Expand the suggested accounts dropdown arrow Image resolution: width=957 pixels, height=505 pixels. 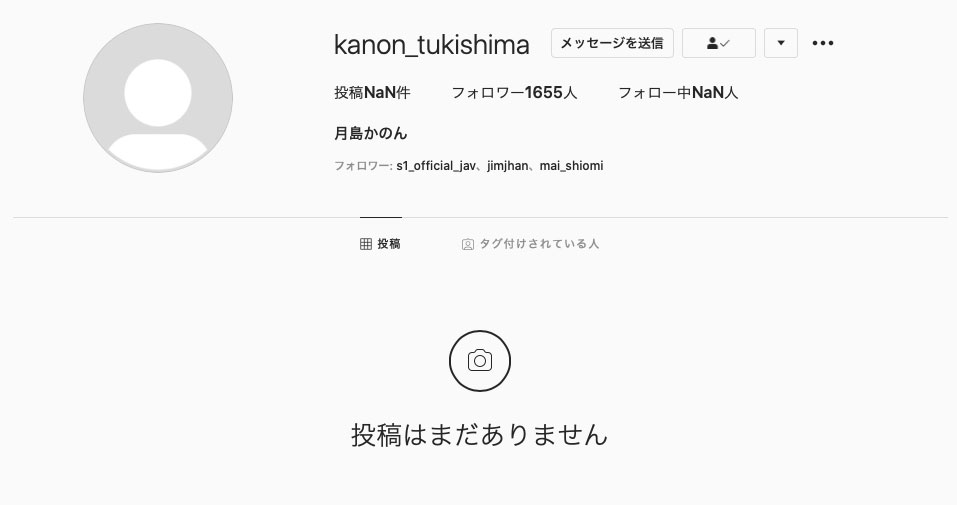[780, 43]
